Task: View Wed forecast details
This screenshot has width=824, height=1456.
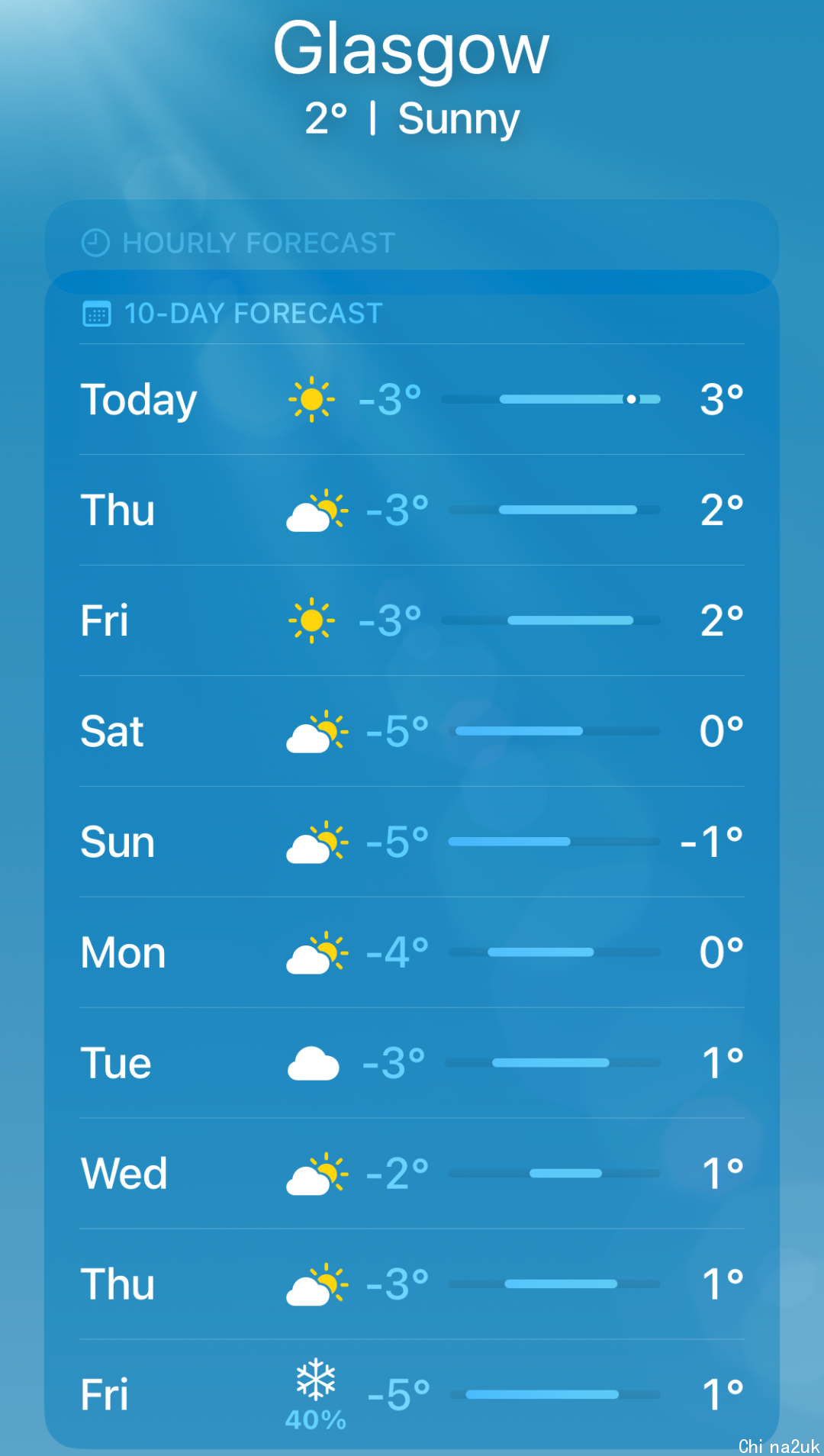Action: point(412,1174)
